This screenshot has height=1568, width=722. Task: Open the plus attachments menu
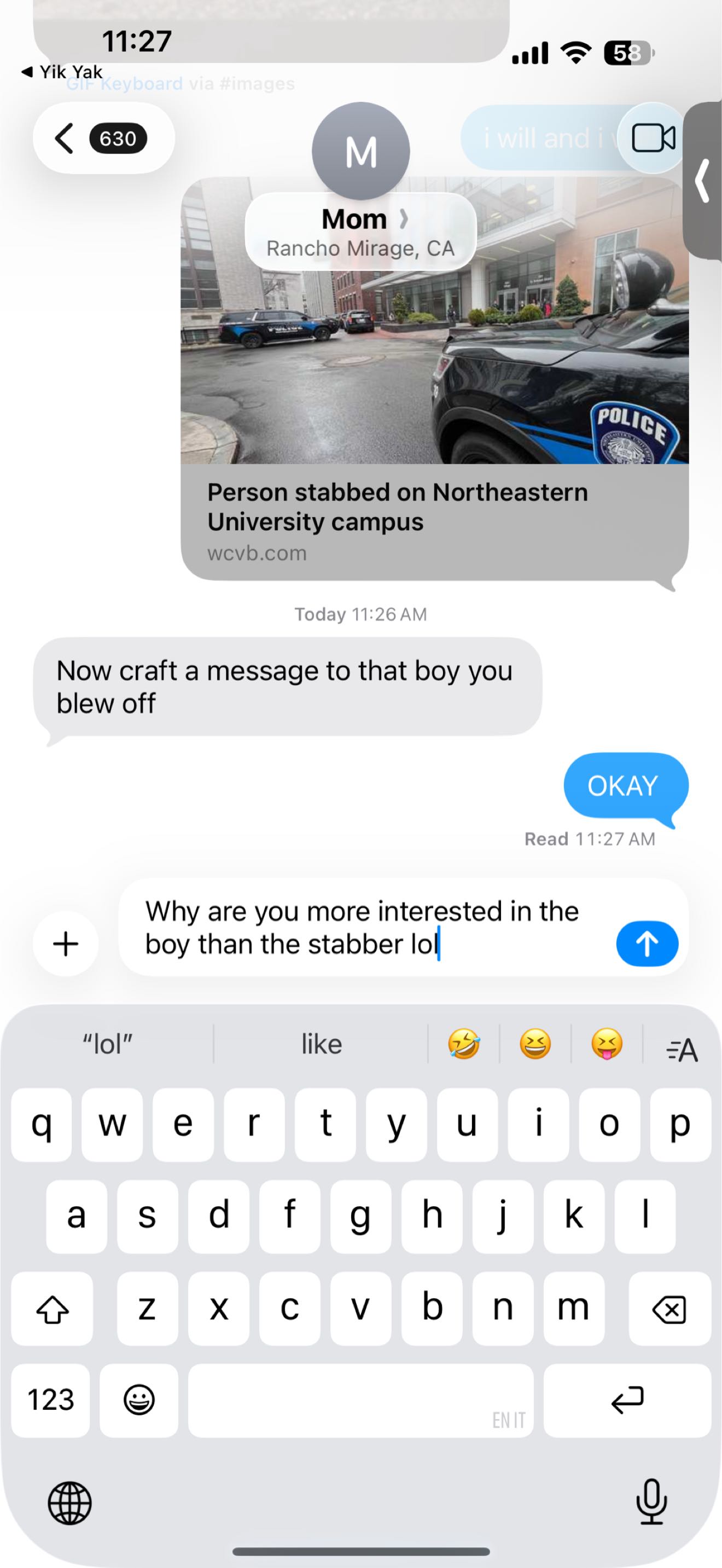pos(66,944)
